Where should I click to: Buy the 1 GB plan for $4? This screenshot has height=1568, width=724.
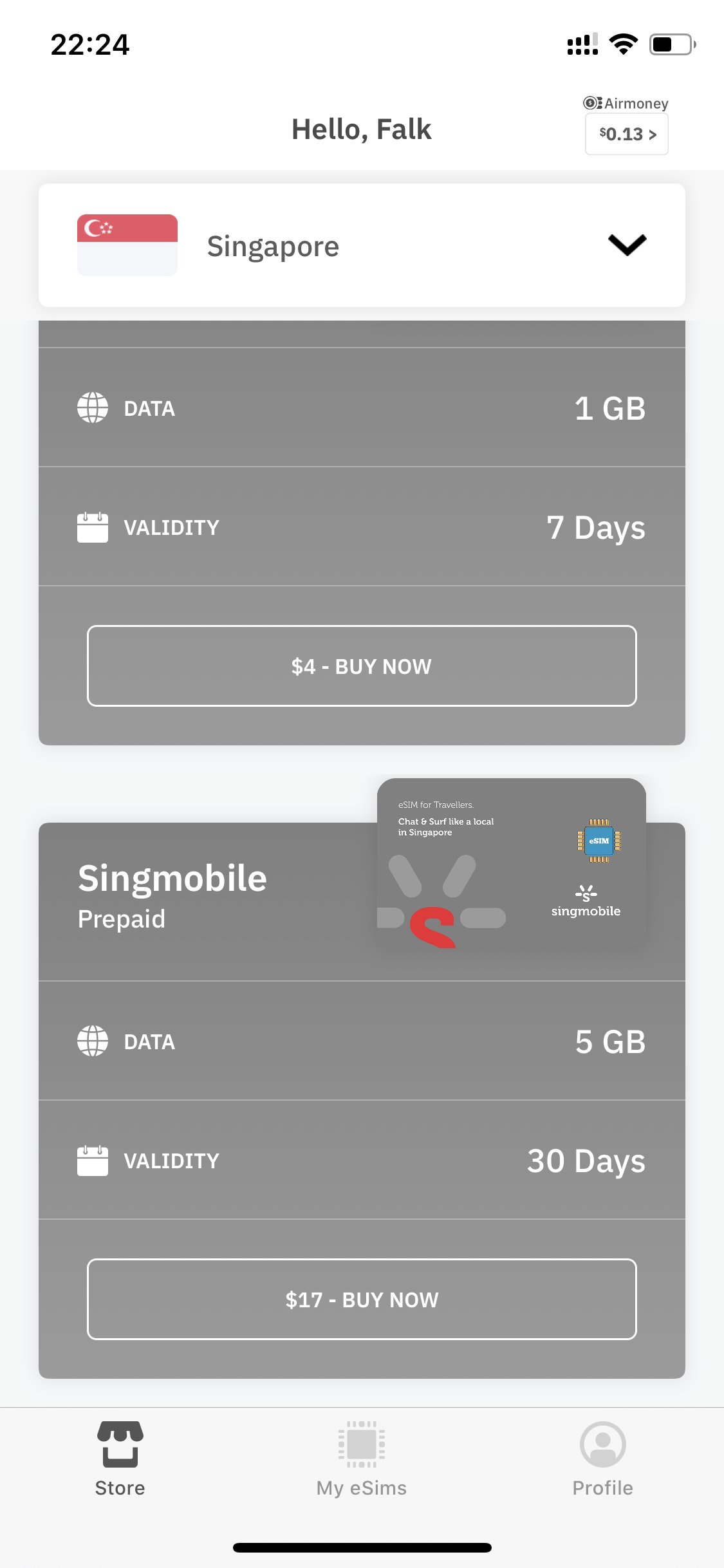(362, 666)
